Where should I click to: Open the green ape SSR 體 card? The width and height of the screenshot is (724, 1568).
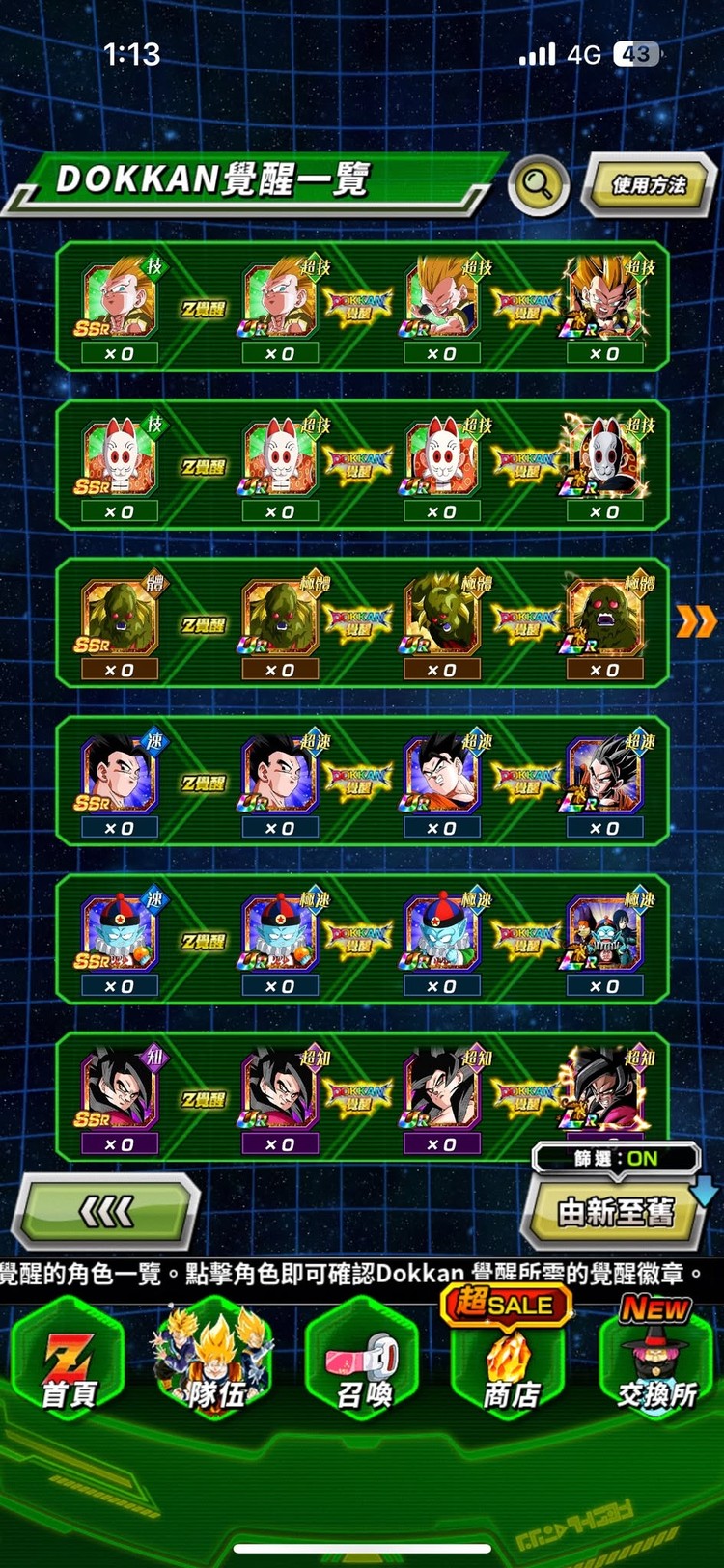click(x=120, y=618)
